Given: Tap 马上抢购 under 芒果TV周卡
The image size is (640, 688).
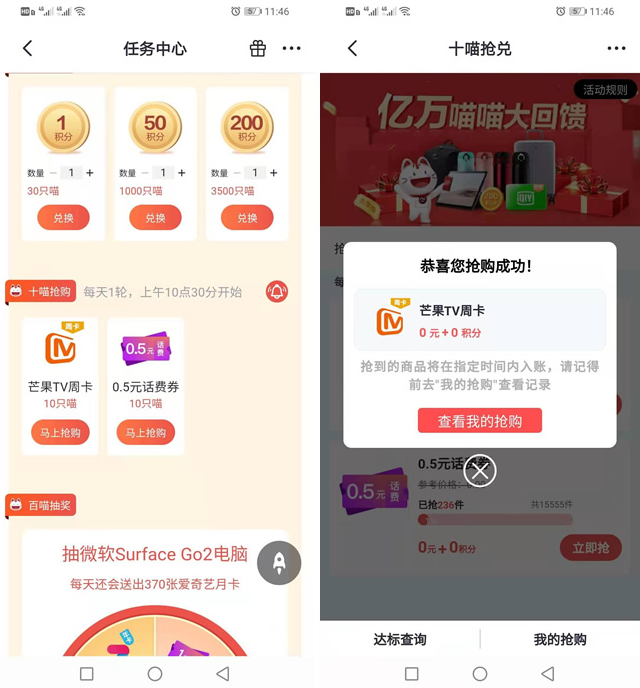Looking at the screenshot, I should coord(62,432).
